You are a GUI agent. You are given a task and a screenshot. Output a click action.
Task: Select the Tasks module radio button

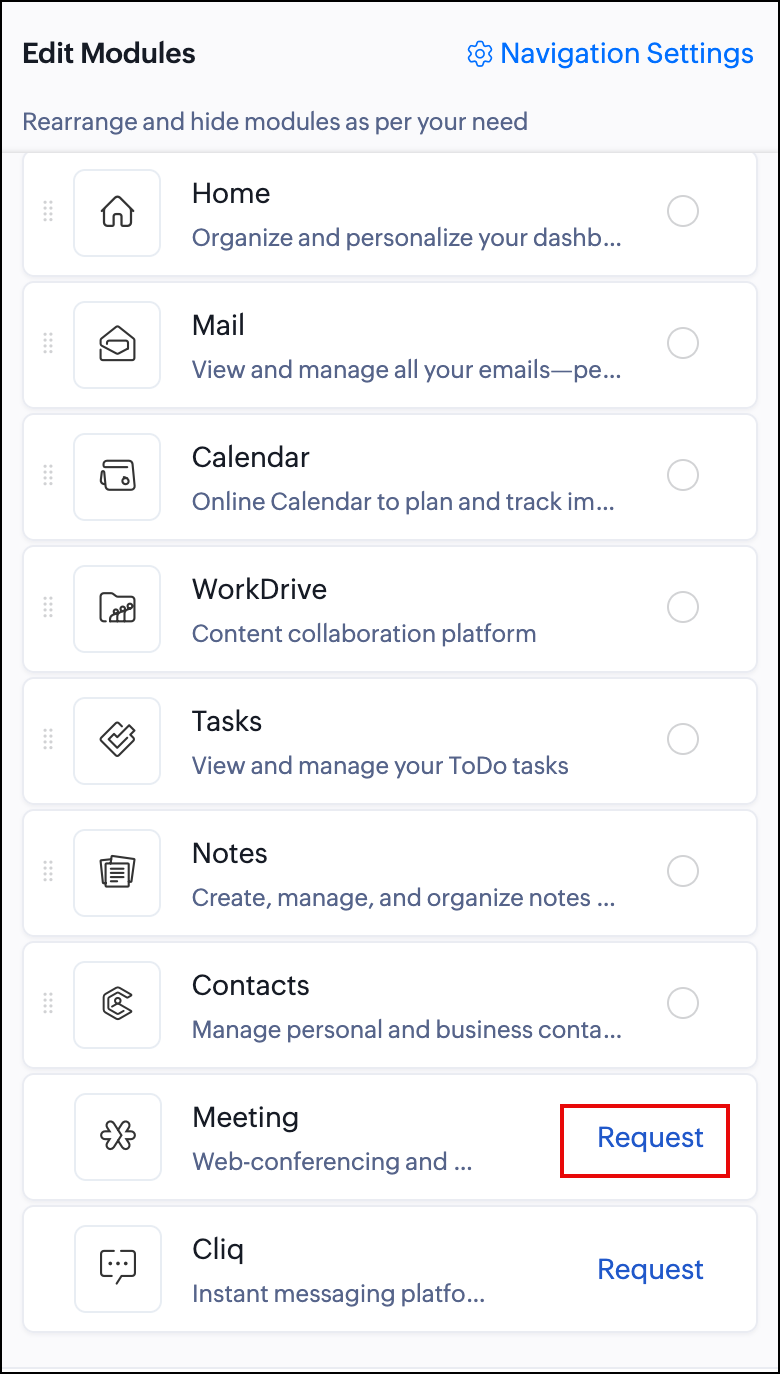point(683,739)
